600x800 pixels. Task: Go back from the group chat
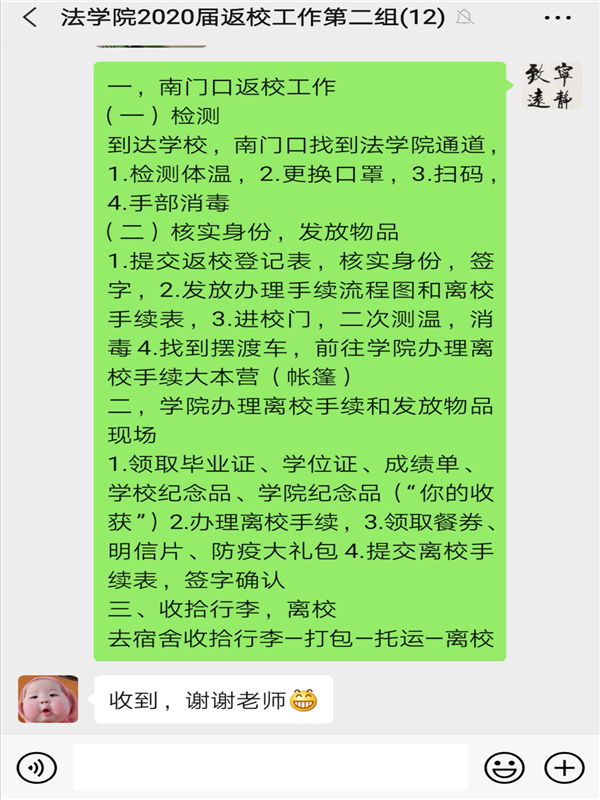[30, 18]
